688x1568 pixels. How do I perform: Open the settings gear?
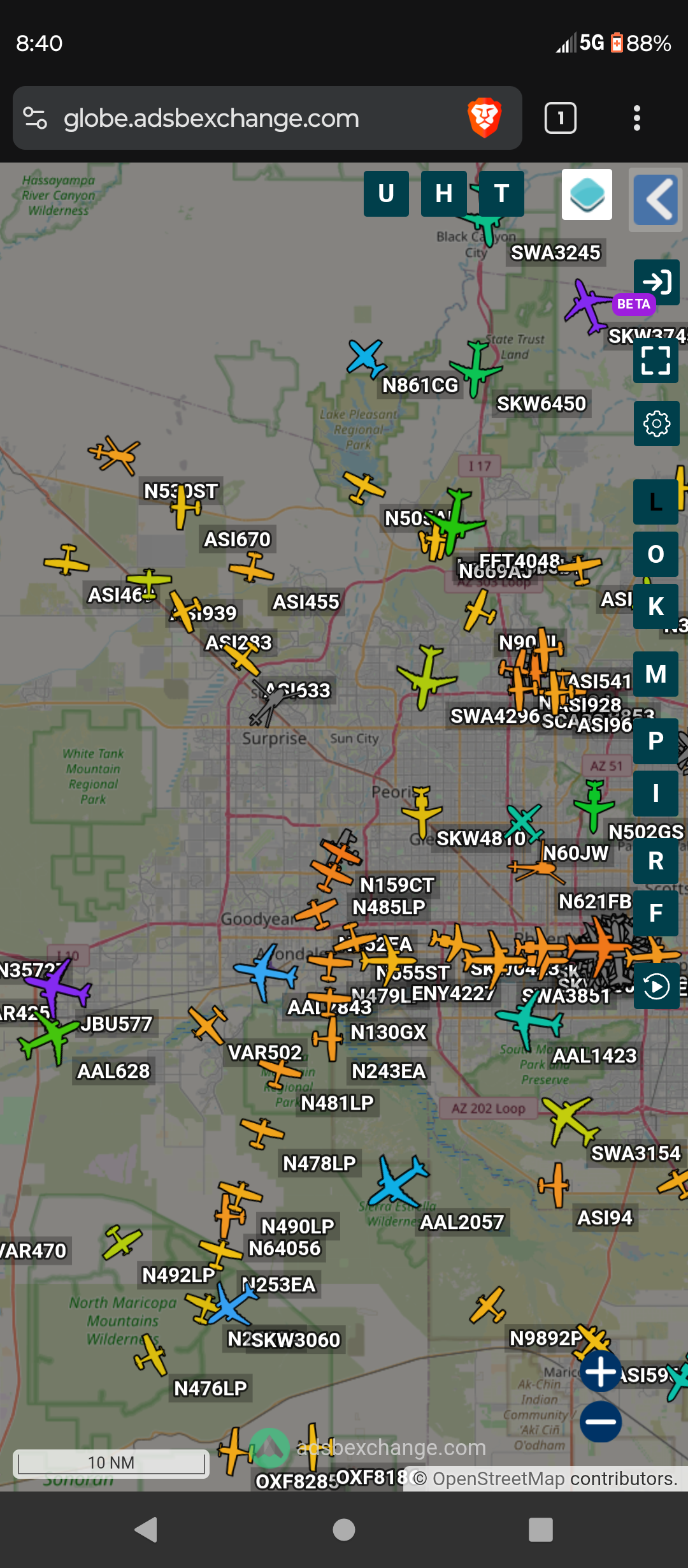(x=657, y=424)
